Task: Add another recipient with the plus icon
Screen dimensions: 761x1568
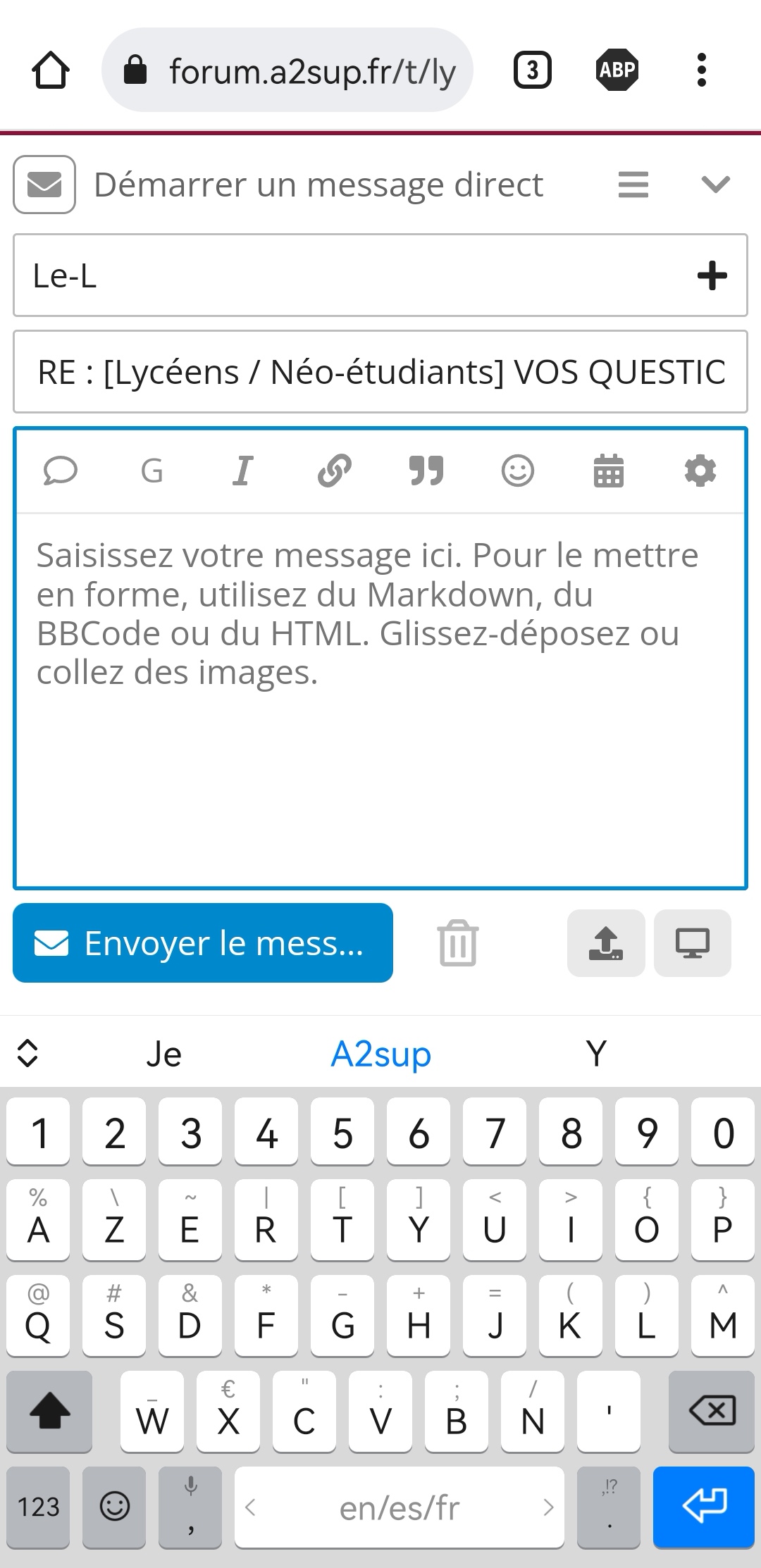Action: pyautogui.click(x=712, y=275)
